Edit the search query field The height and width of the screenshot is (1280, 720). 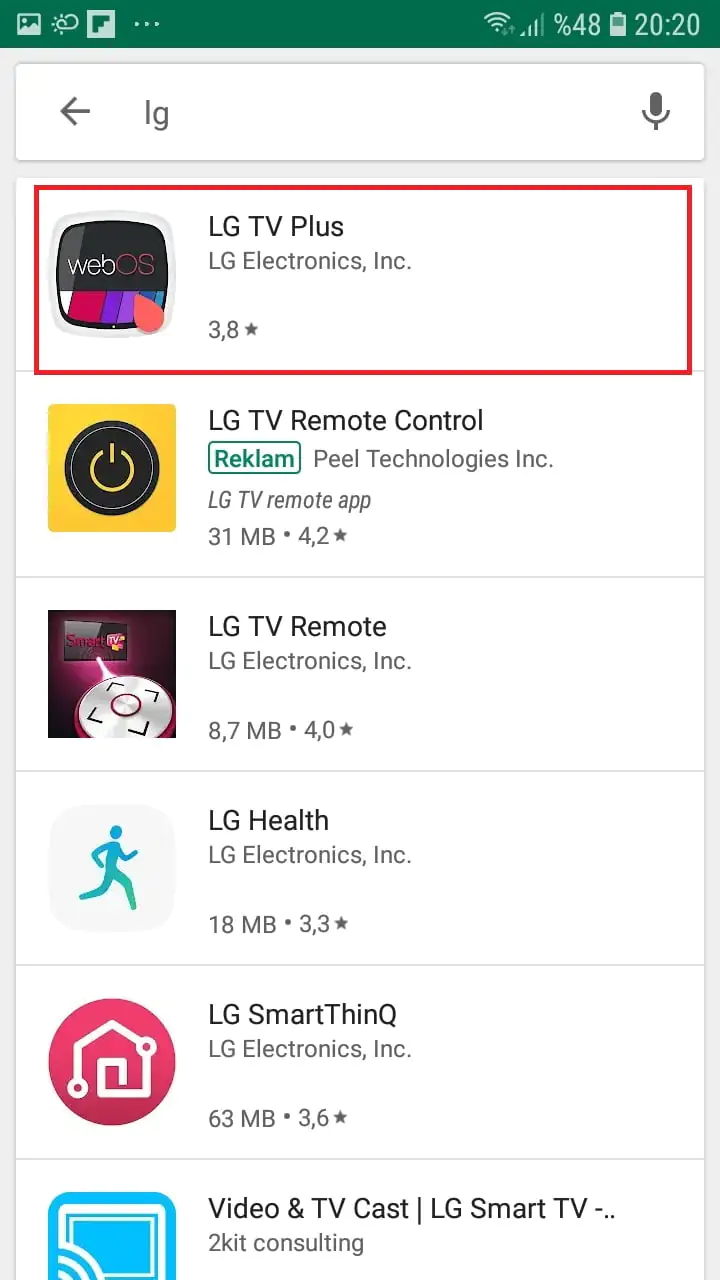pyautogui.click(x=380, y=112)
